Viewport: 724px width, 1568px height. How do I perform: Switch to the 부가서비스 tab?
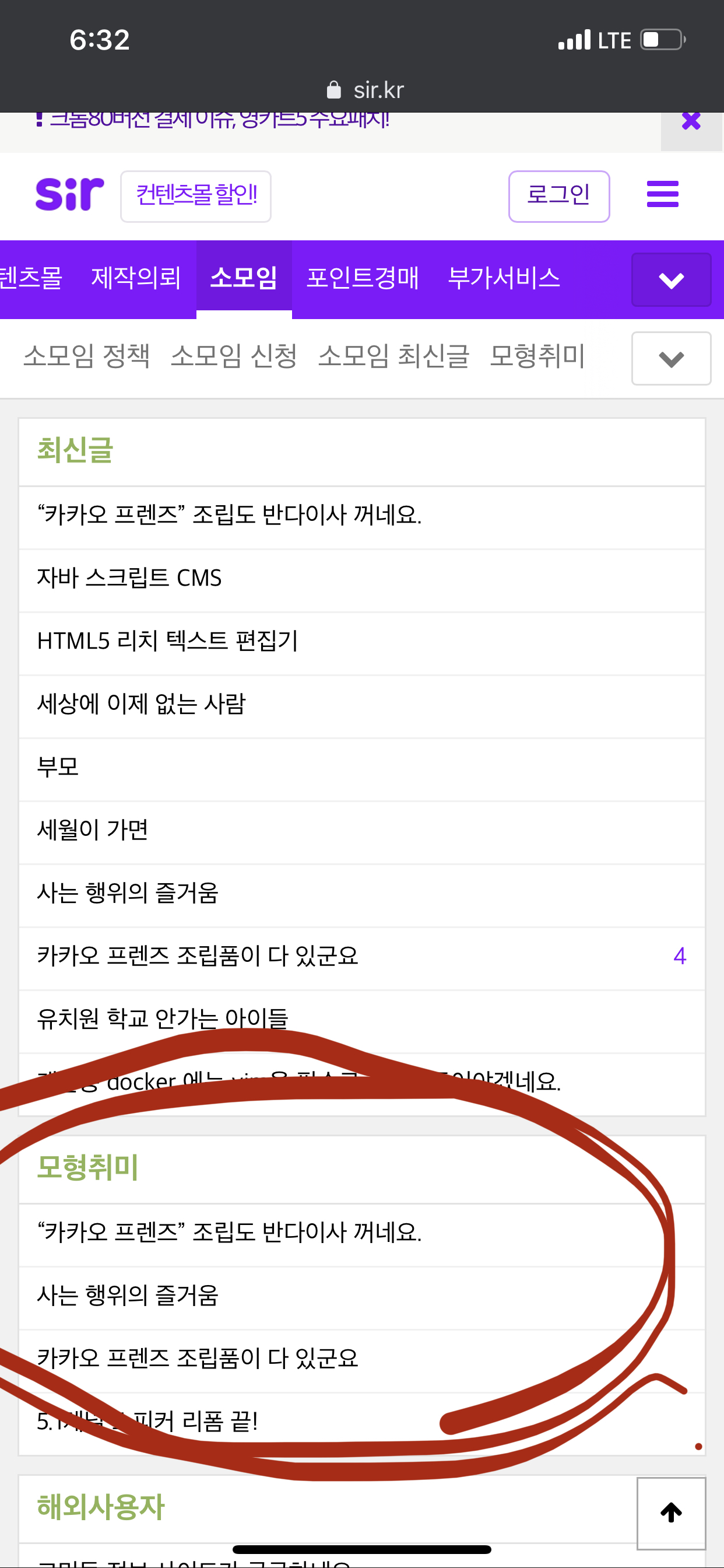coord(503,278)
